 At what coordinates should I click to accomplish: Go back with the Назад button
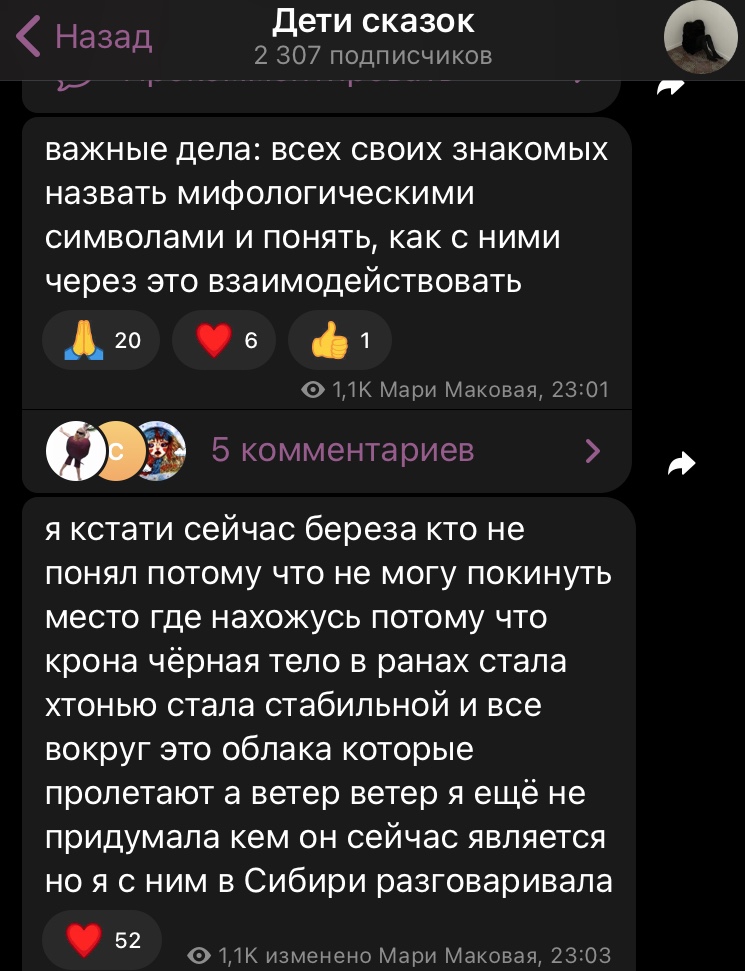pos(85,39)
